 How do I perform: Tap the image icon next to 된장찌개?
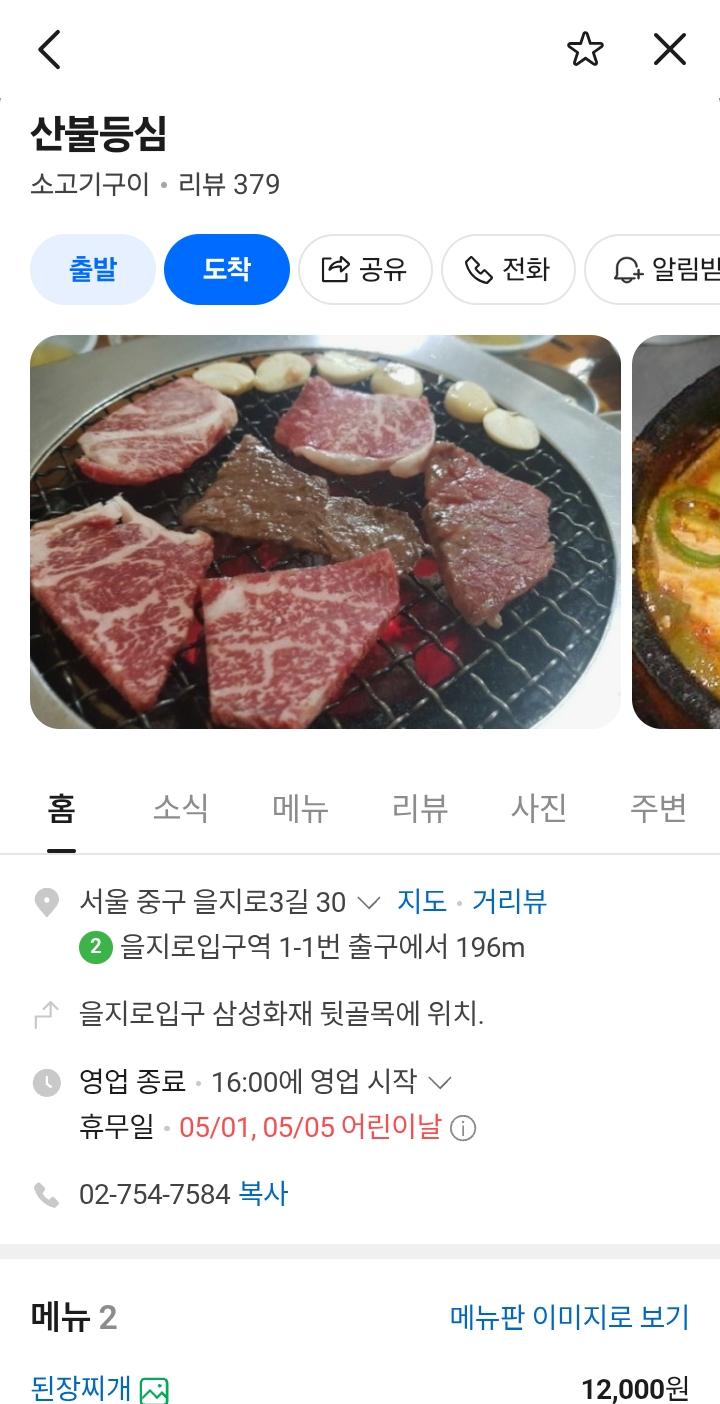156,1388
